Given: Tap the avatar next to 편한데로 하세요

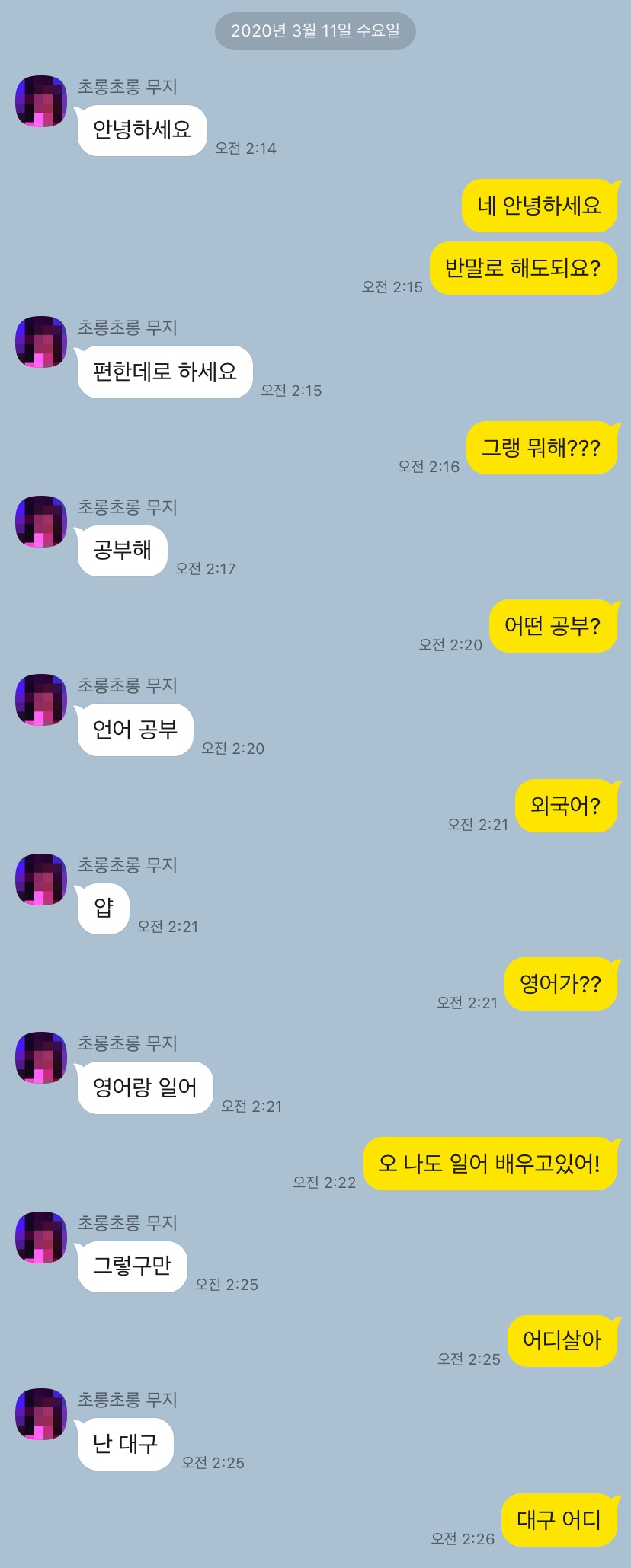Looking at the screenshot, I should [41, 342].
